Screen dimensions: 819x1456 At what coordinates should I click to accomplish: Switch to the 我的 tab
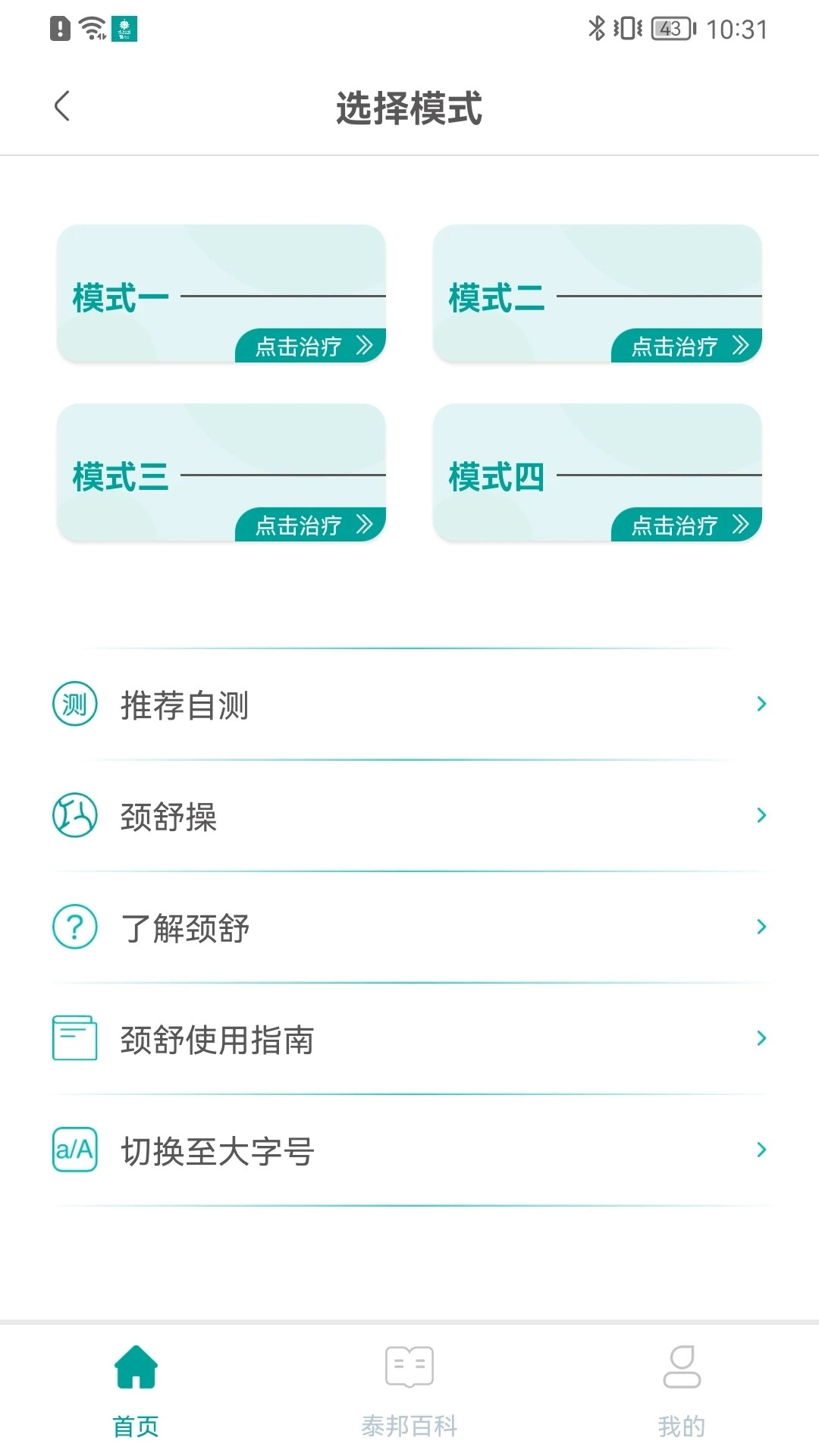coord(682,1395)
